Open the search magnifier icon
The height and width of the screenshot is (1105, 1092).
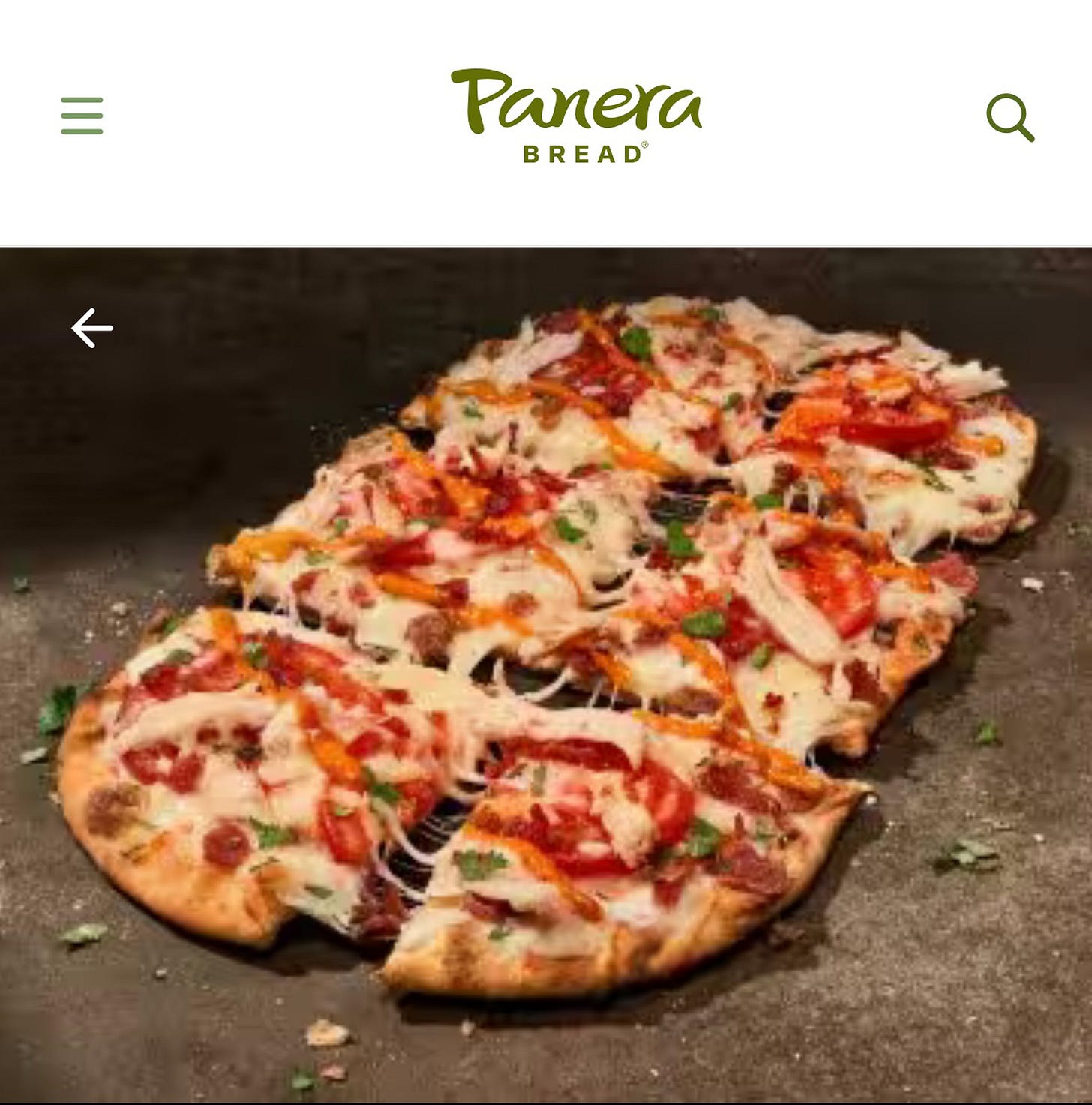pos(1009,117)
